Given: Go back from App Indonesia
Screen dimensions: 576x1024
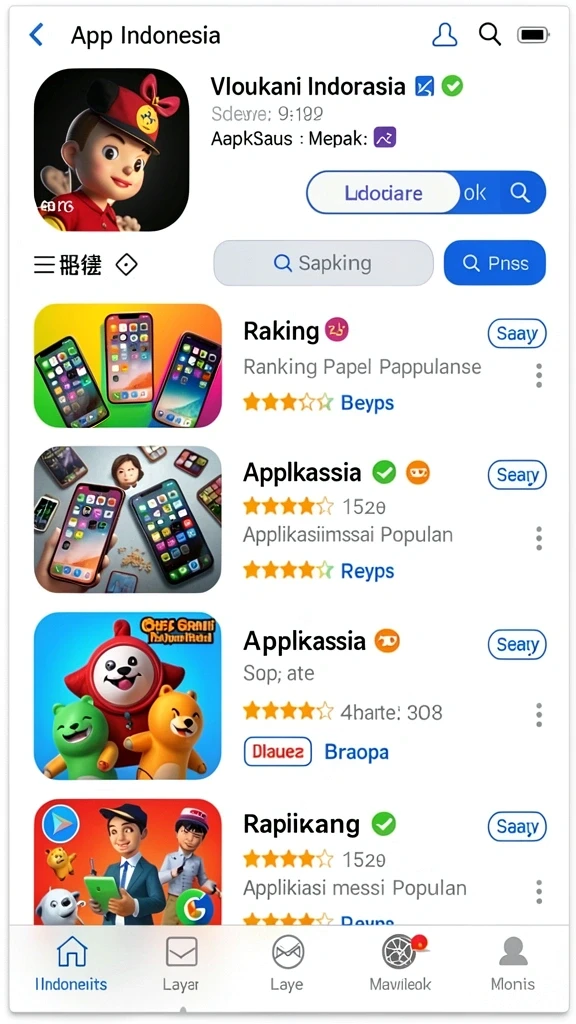Looking at the screenshot, I should (x=37, y=35).
